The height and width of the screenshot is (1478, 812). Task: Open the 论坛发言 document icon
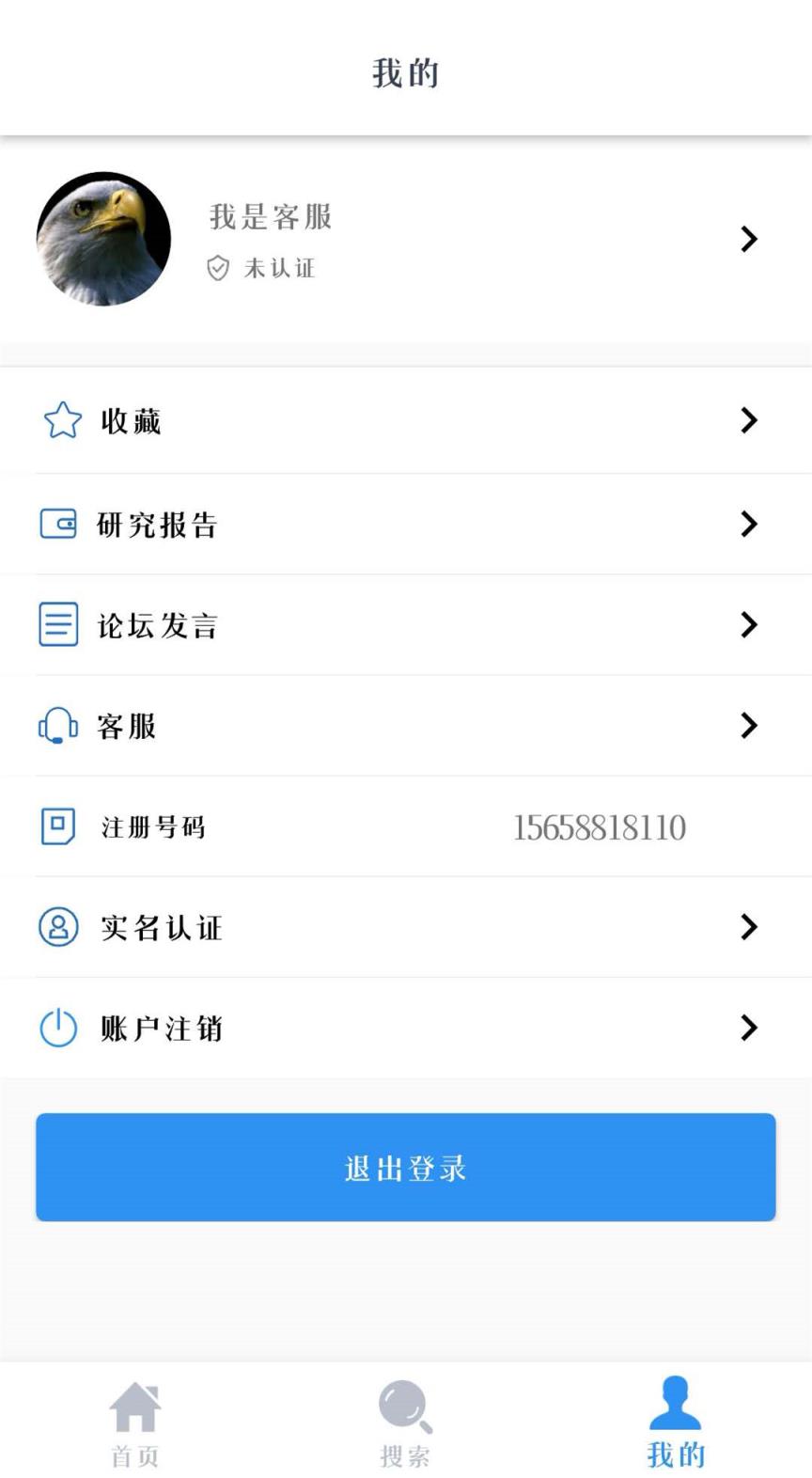(x=60, y=624)
